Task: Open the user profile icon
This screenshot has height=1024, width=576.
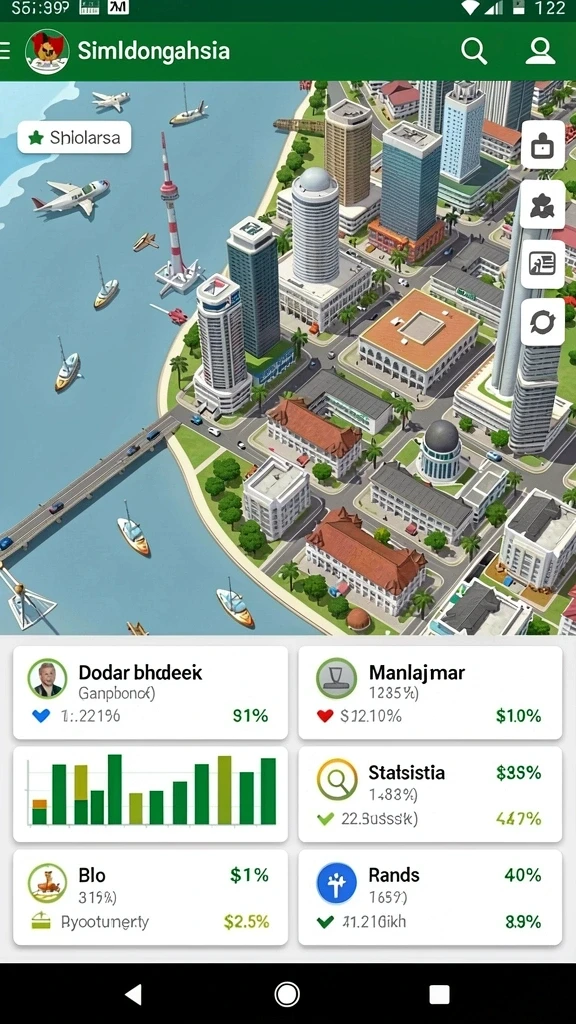Action: (540, 51)
